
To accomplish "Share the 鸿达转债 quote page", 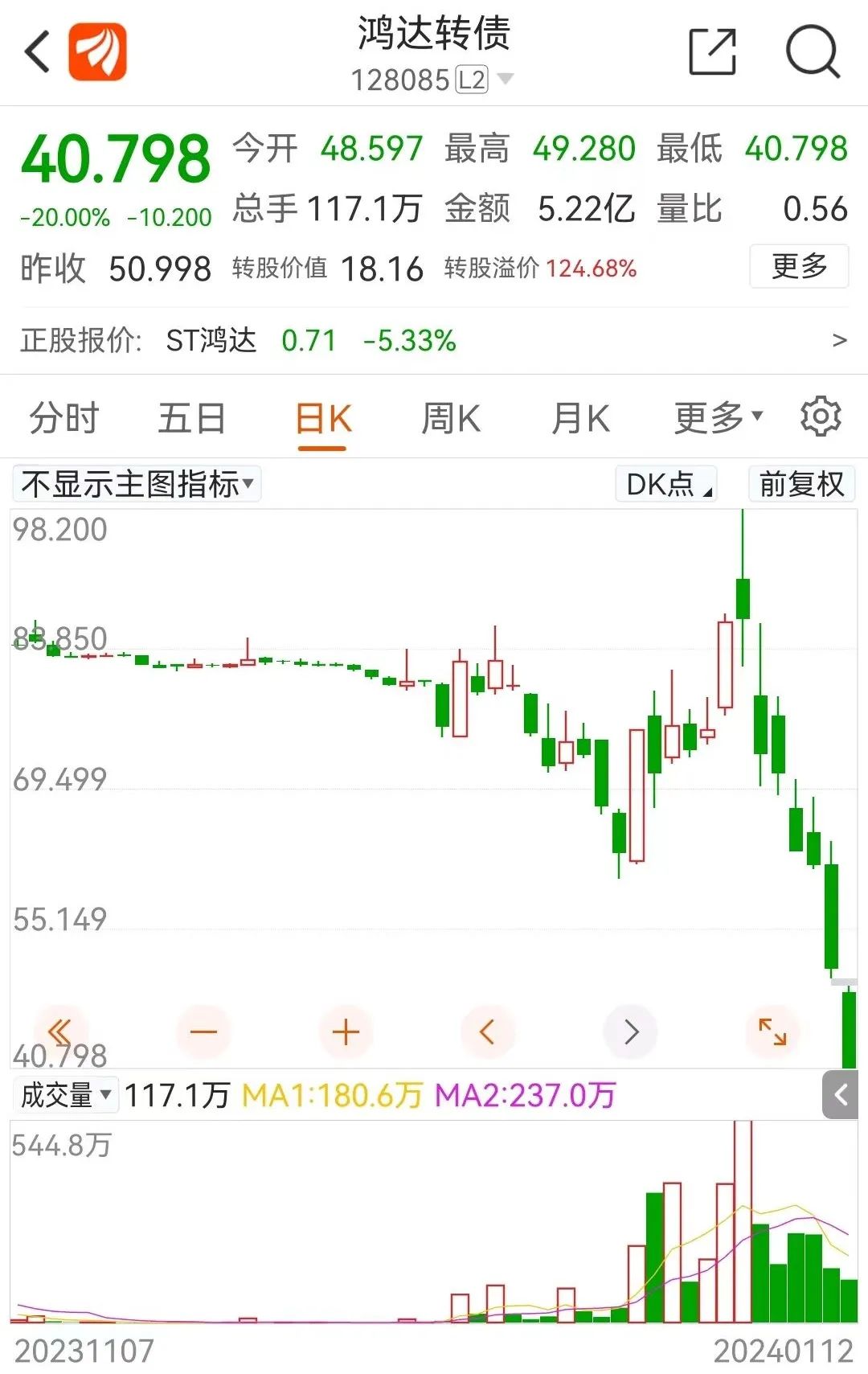I will click(713, 52).
